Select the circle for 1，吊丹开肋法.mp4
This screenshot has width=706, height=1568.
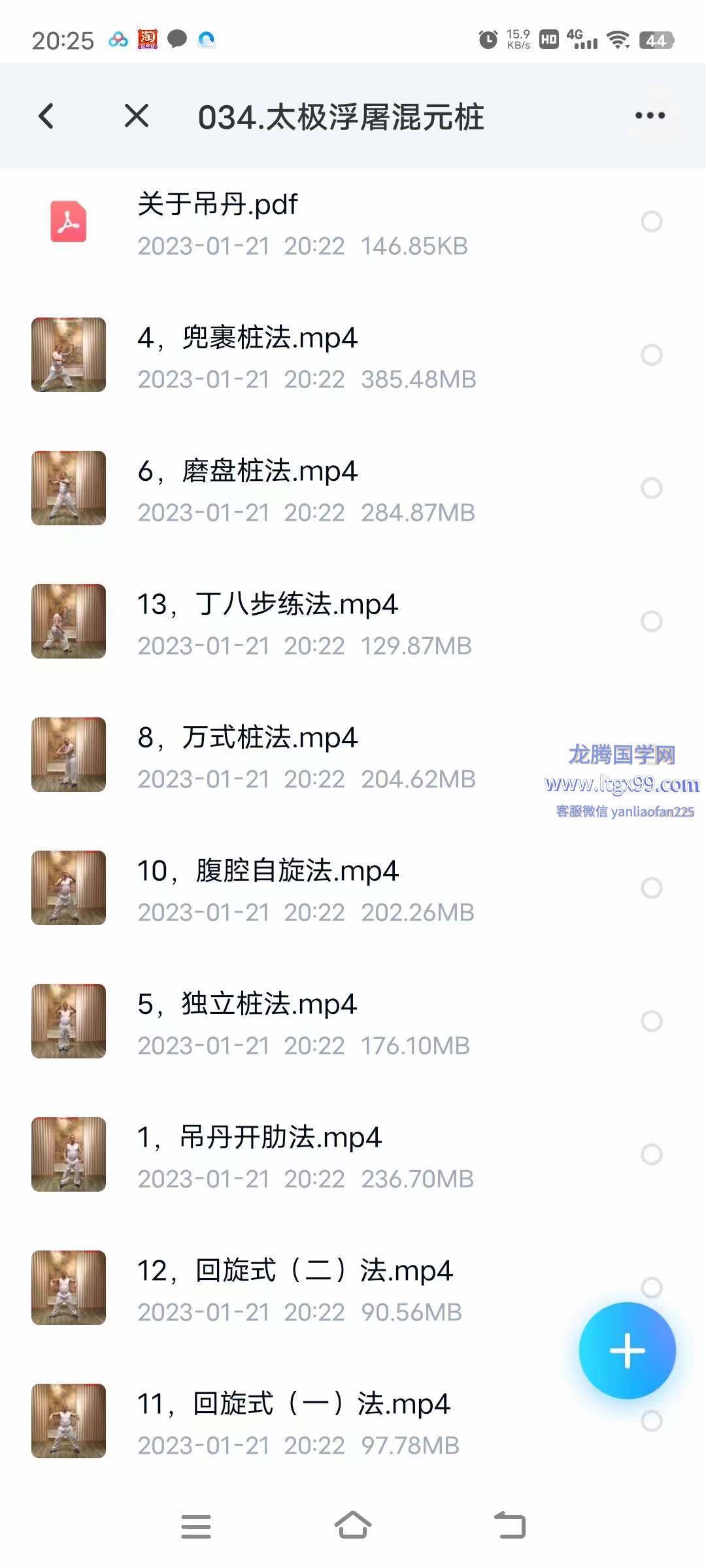pos(651,1154)
